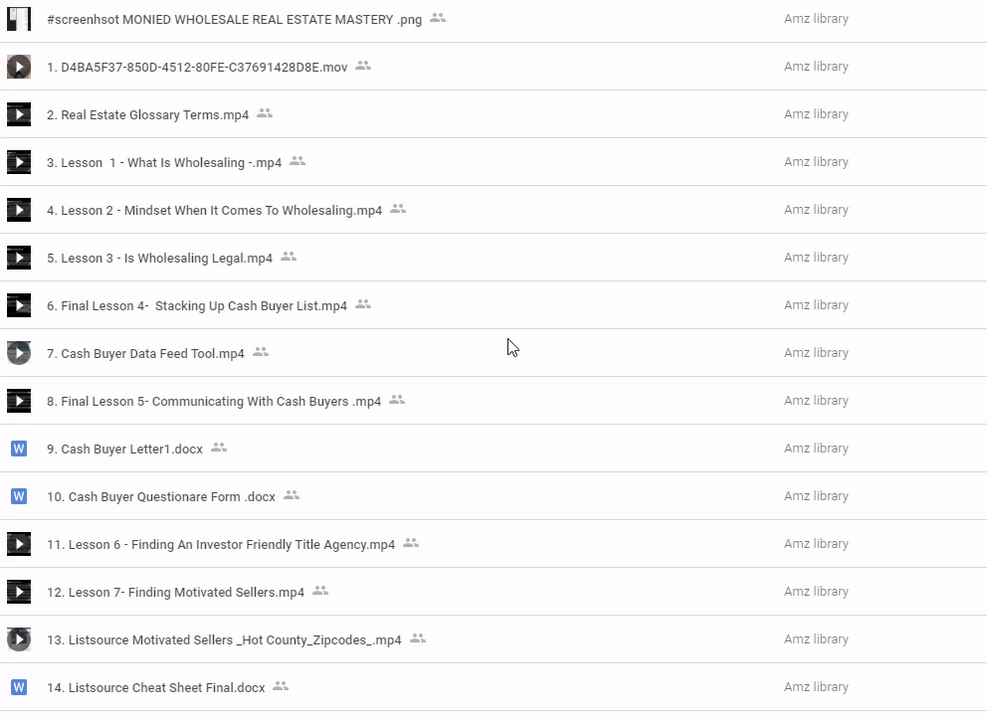Open Listsource Cheat Sheet Final.docx
987x720 pixels.
pyautogui.click(x=155, y=688)
